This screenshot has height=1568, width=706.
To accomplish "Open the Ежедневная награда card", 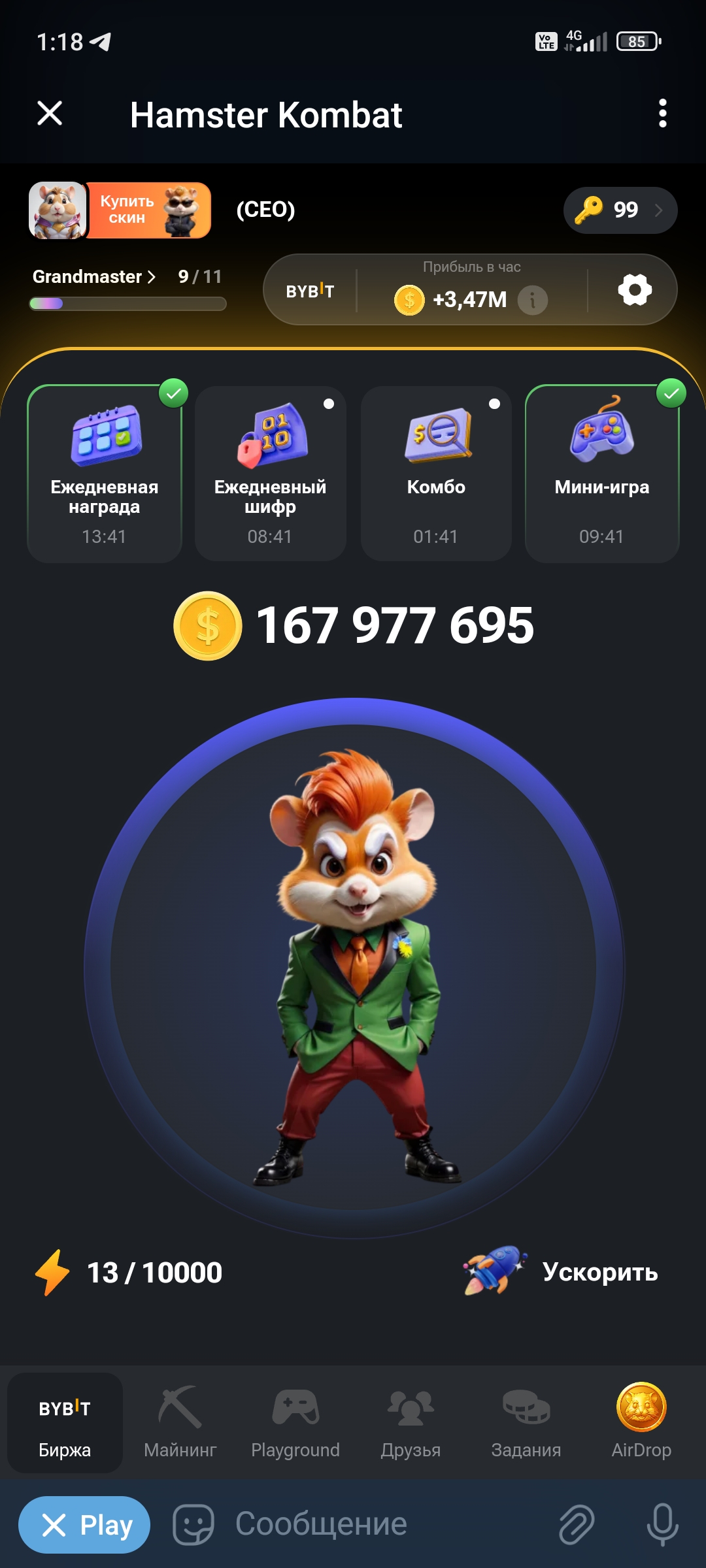I will pos(105,474).
